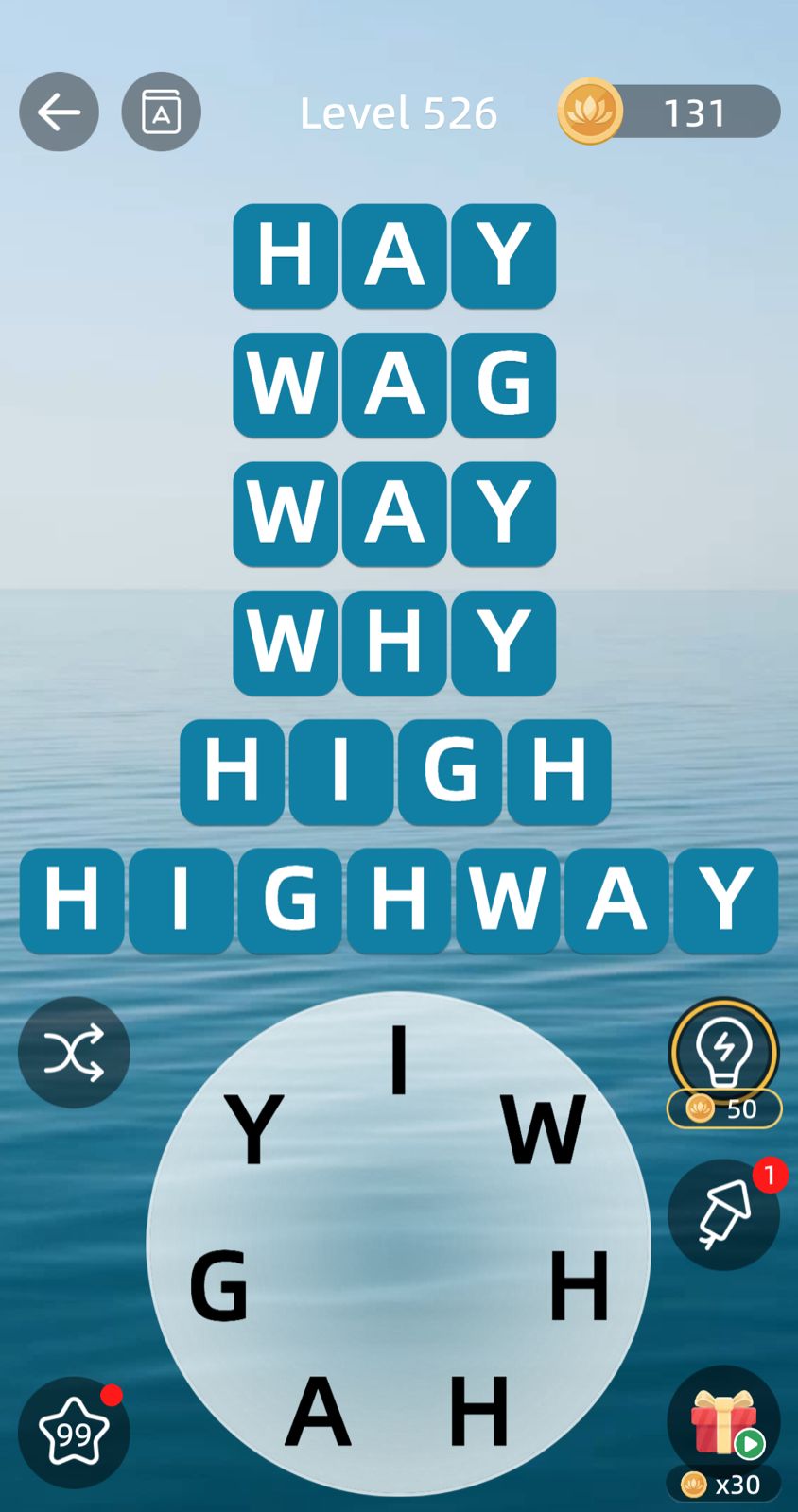Select letter G in the wheel
The height and width of the screenshot is (1512, 798).
[x=218, y=1285]
